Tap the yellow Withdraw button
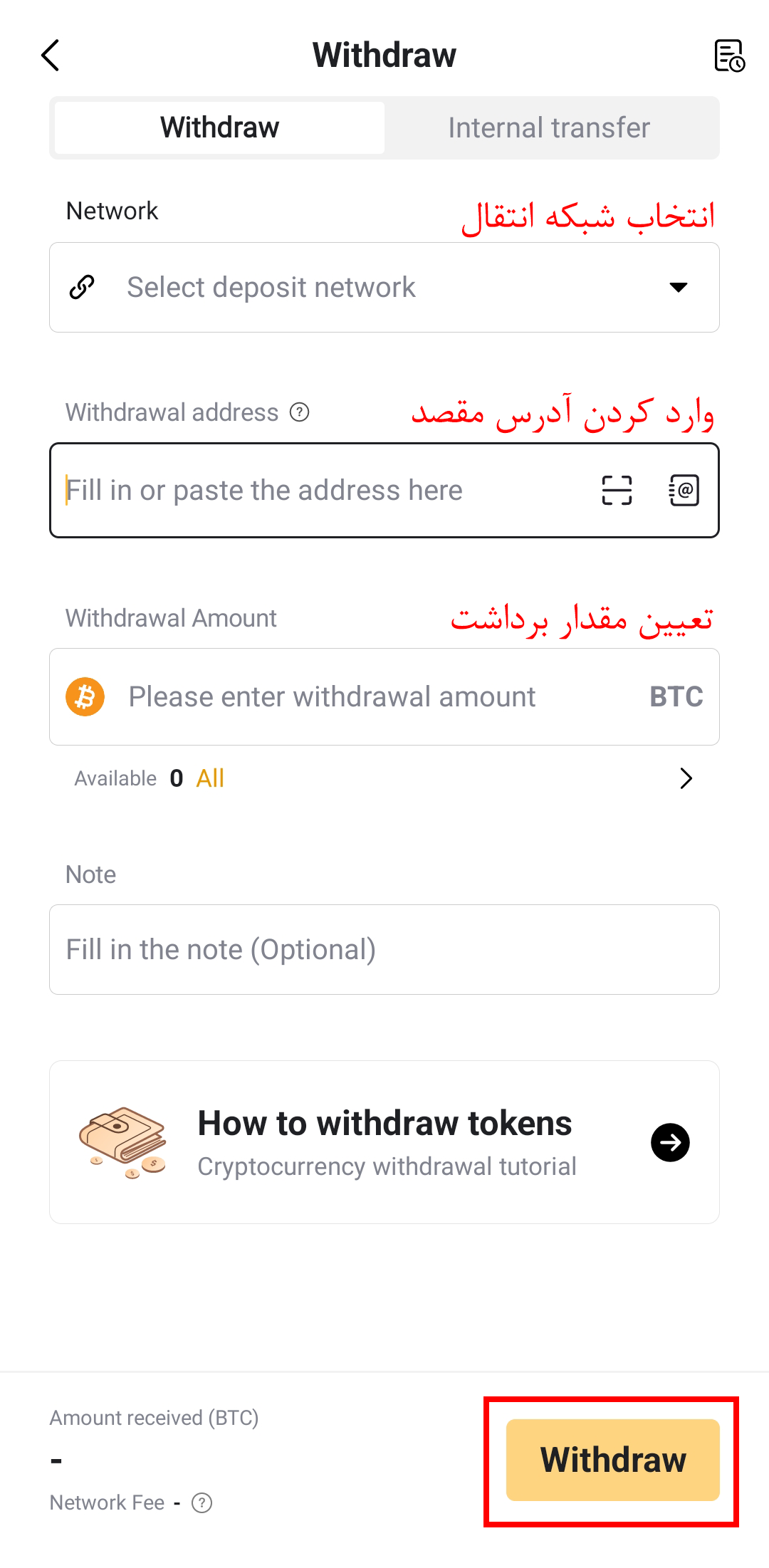Screen dimensions: 769x1568 [x=613, y=1460]
